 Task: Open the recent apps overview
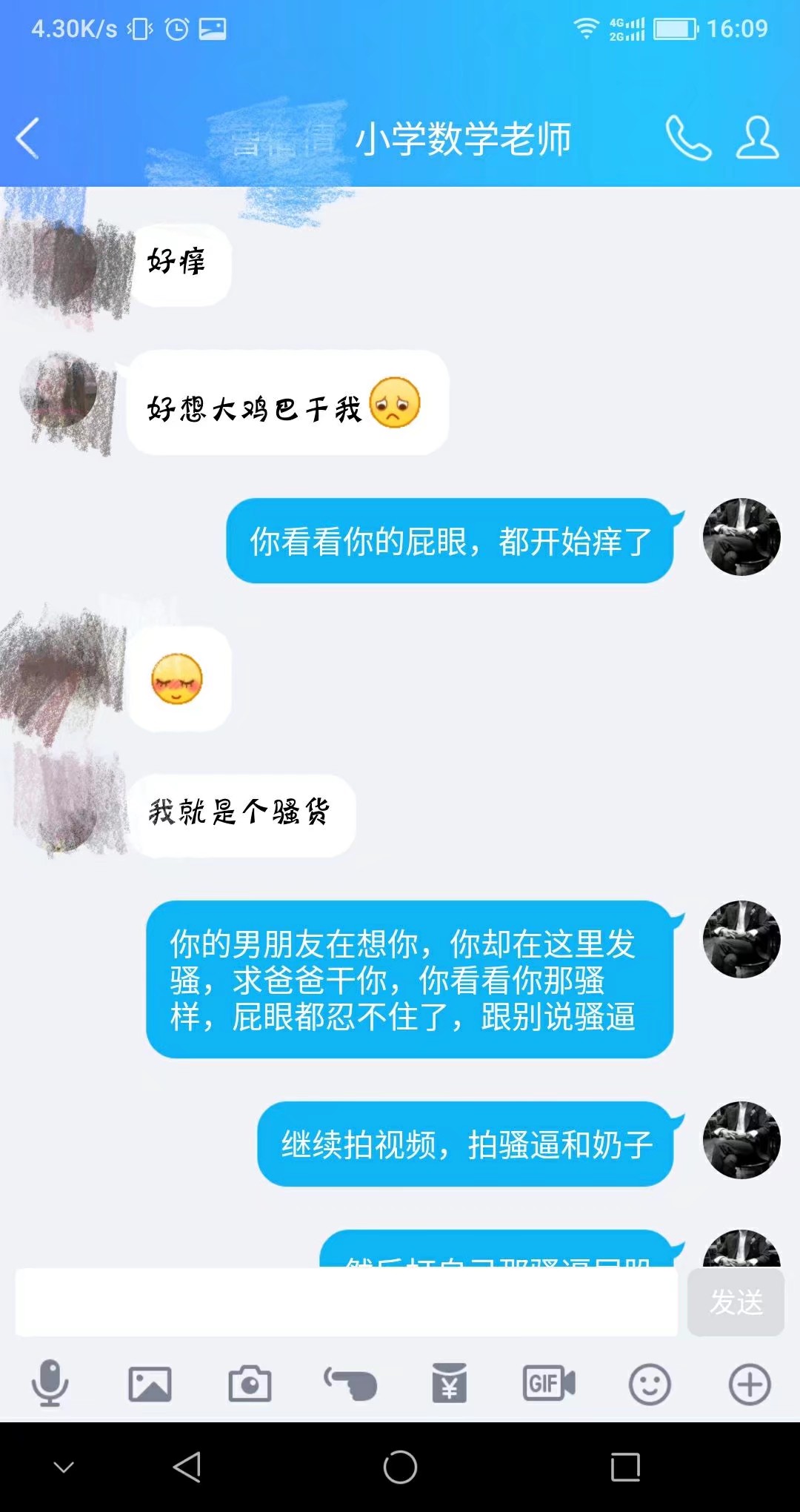(x=625, y=1467)
